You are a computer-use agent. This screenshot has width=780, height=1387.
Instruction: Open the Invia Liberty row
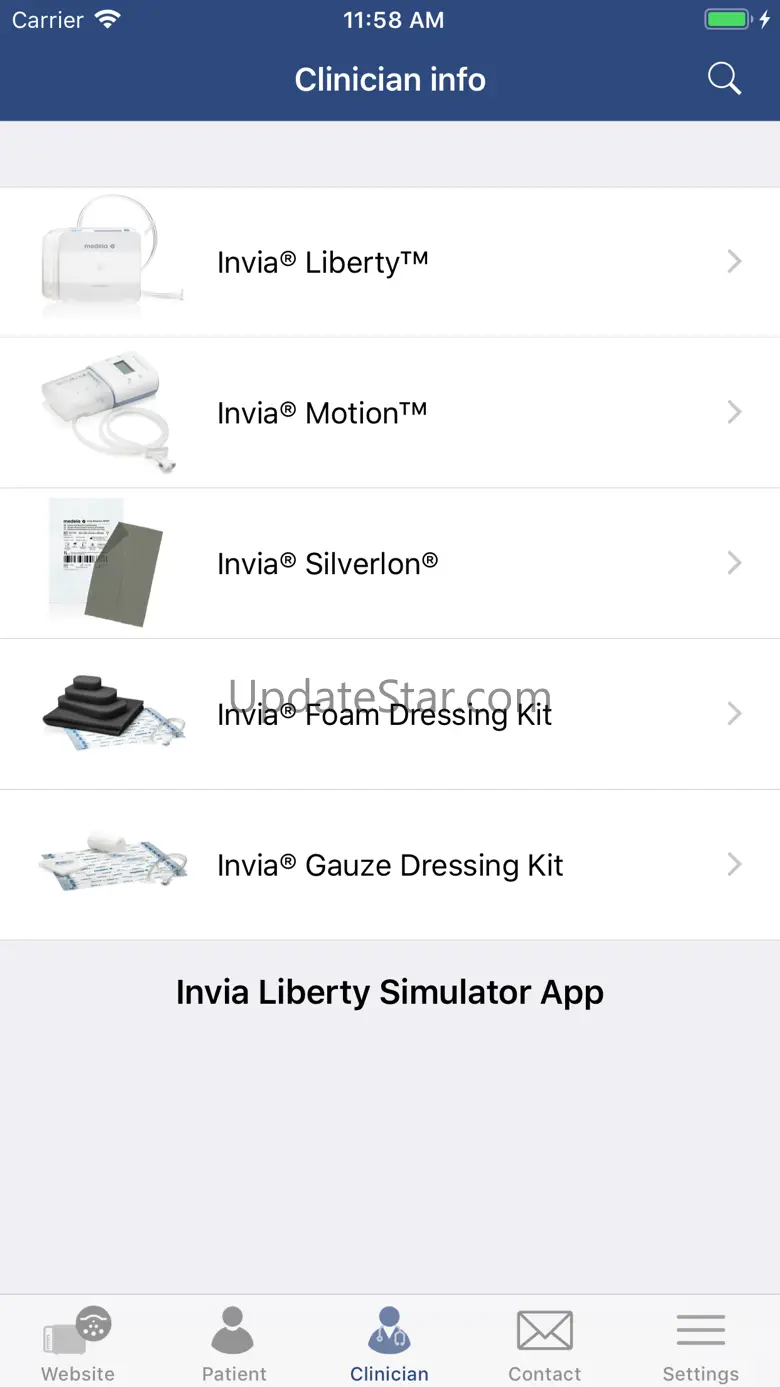point(390,262)
